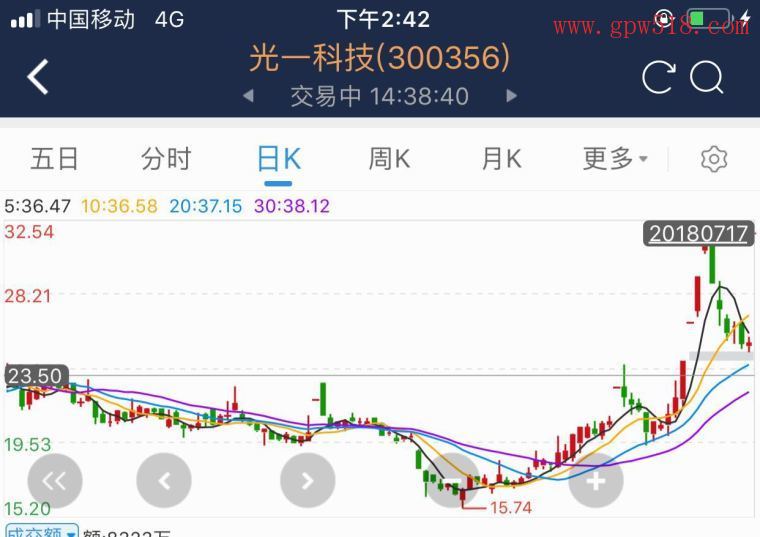Switch to the 月K chart tab

click(x=502, y=159)
